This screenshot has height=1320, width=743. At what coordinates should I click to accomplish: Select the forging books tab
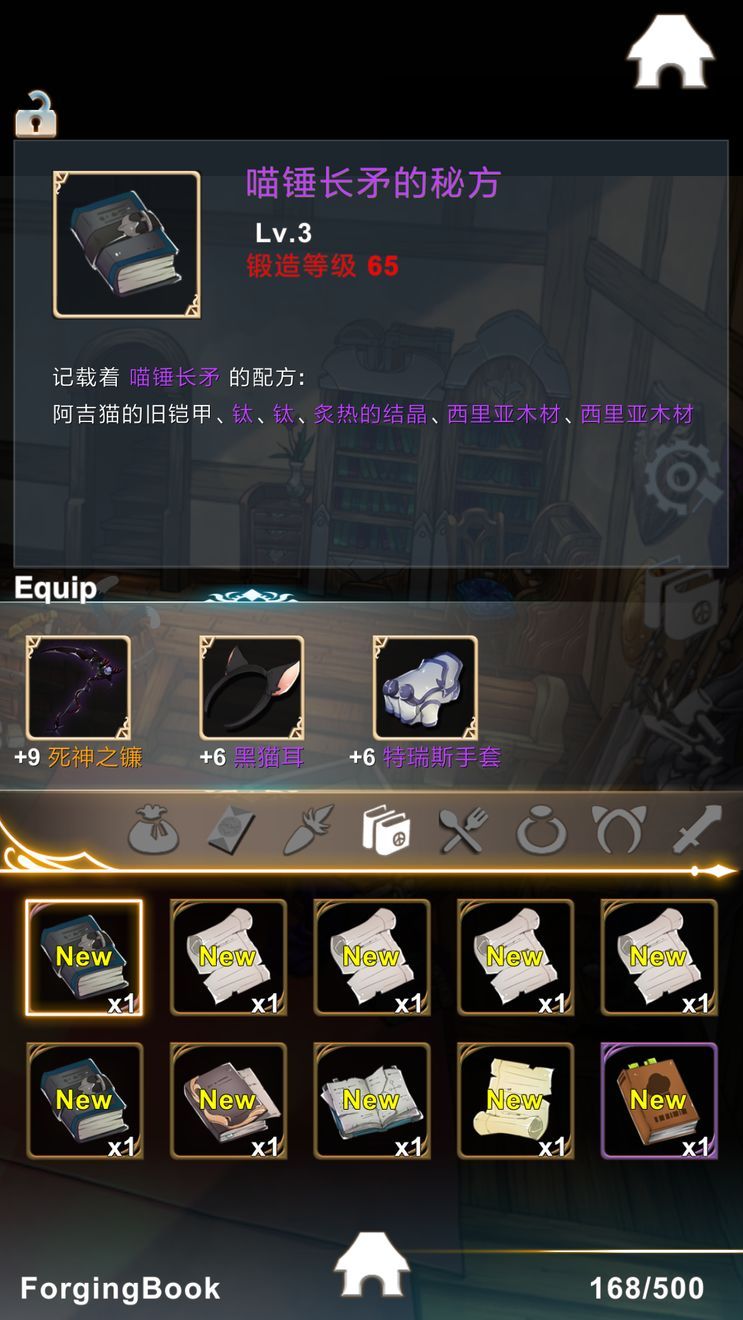pos(386,830)
